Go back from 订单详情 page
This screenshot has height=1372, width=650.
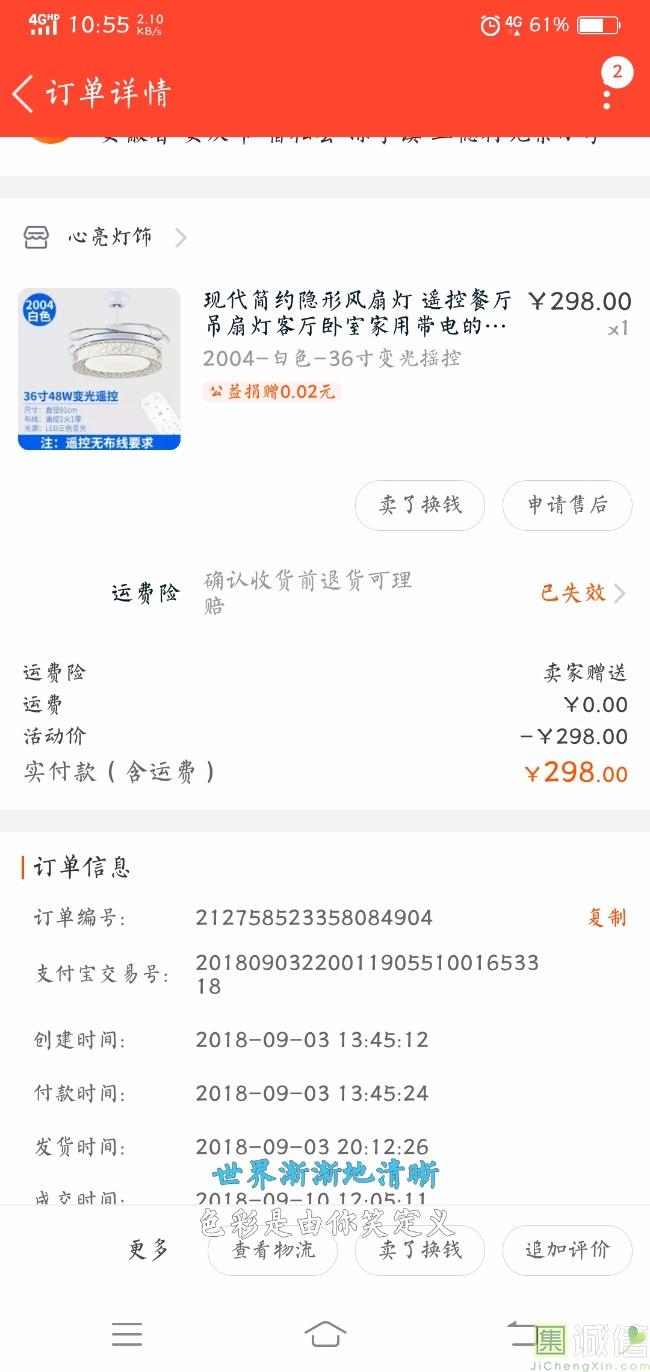(24, 94)
